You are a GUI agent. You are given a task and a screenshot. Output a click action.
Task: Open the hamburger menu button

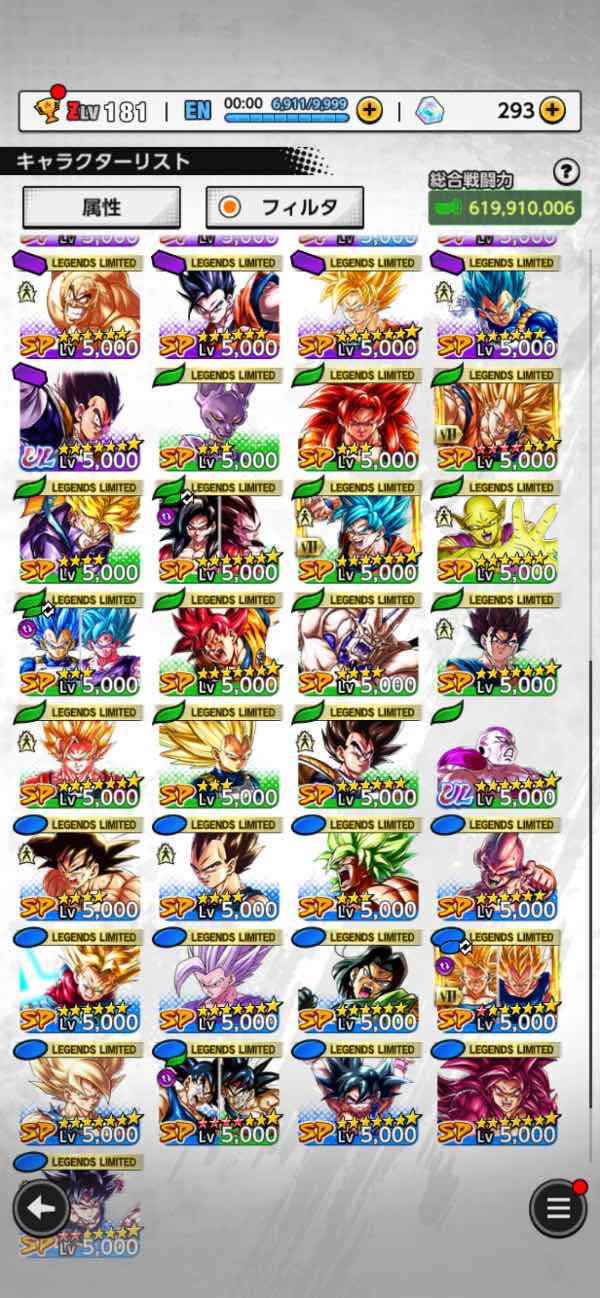pyautogui.click(x=558, y=1208)
